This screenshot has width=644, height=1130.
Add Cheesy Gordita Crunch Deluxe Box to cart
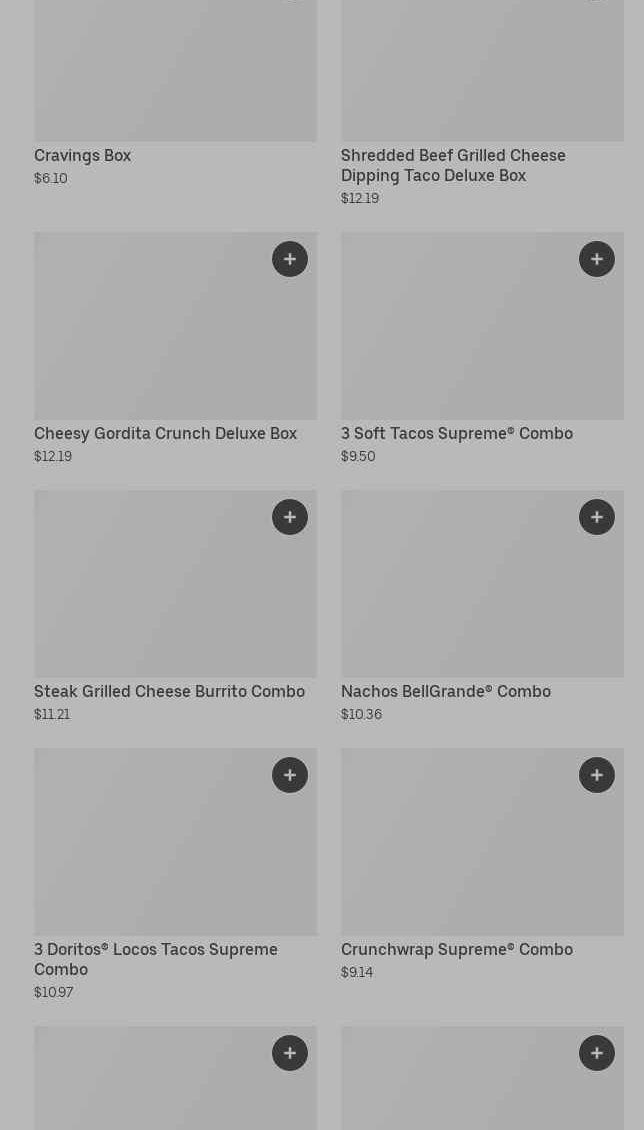(x=290, y=259)
